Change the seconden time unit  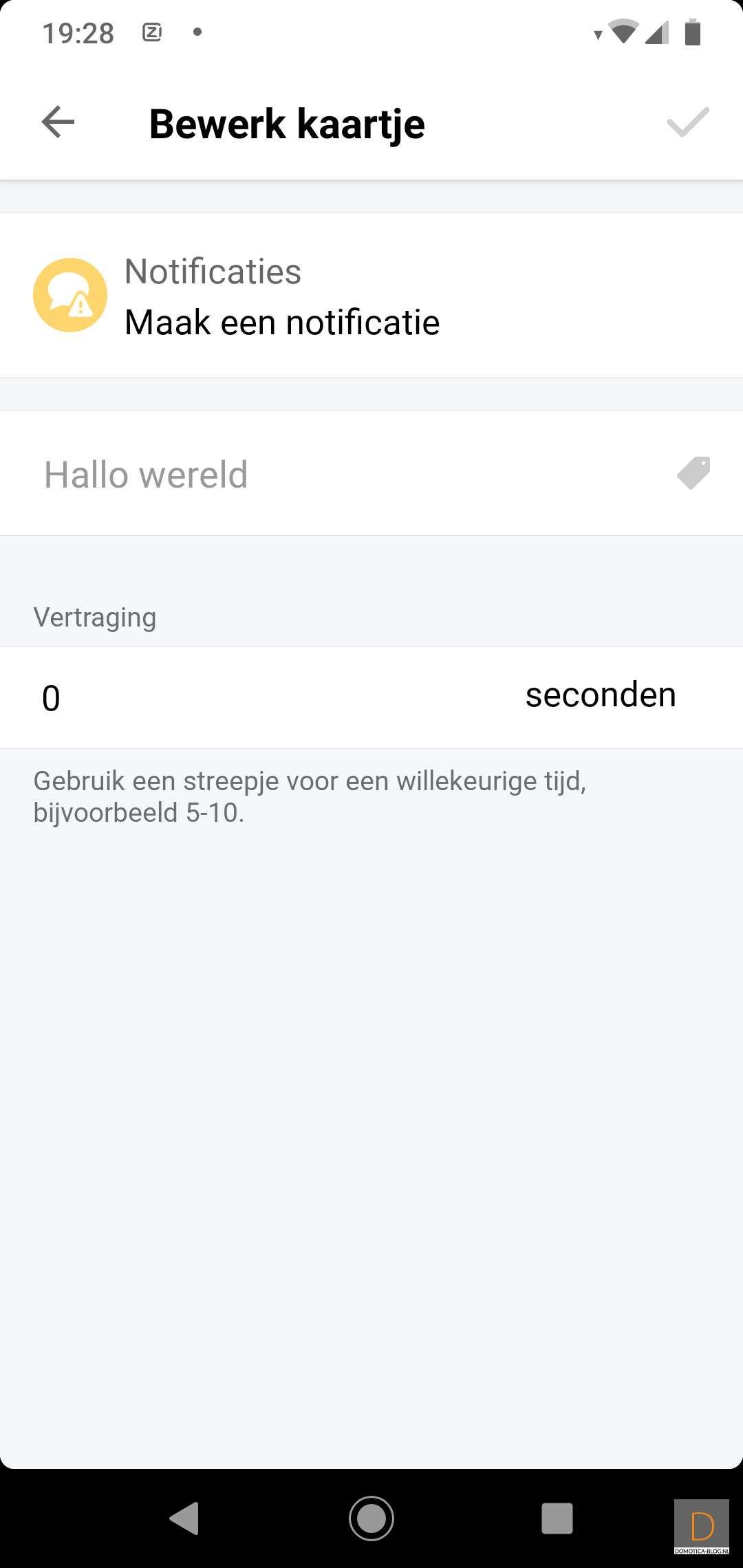600,696
